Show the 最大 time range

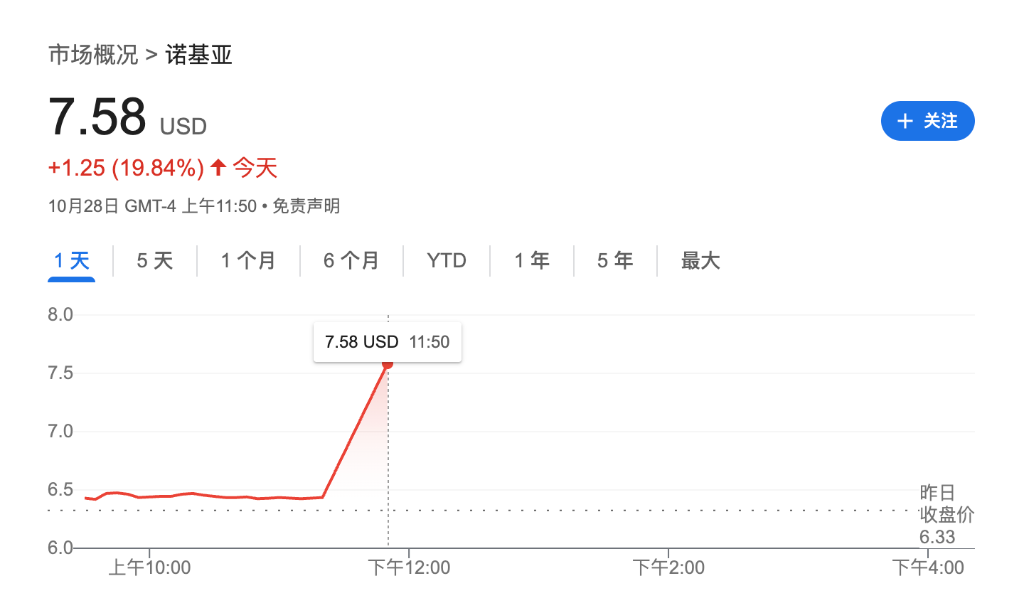700,261
